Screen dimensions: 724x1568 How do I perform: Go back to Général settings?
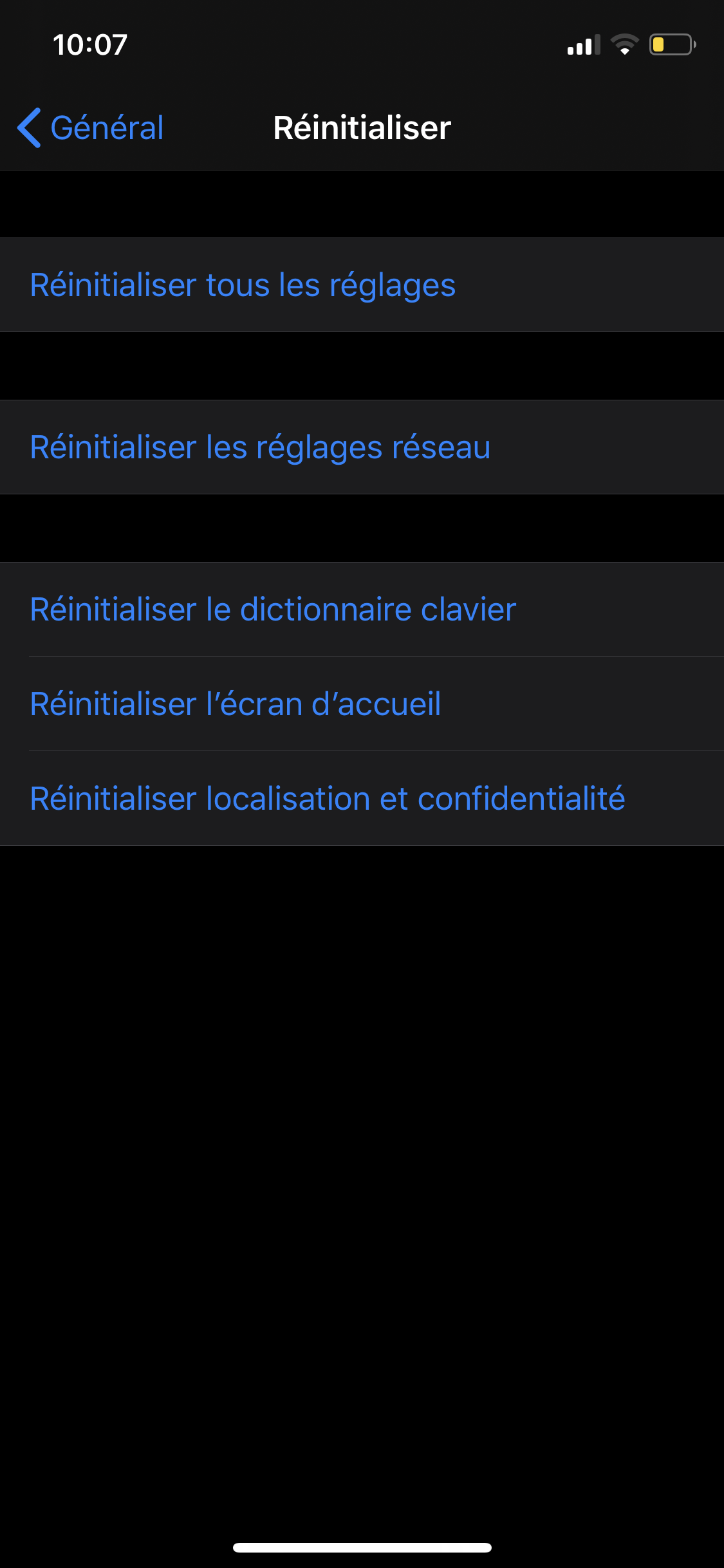(91, 127)
